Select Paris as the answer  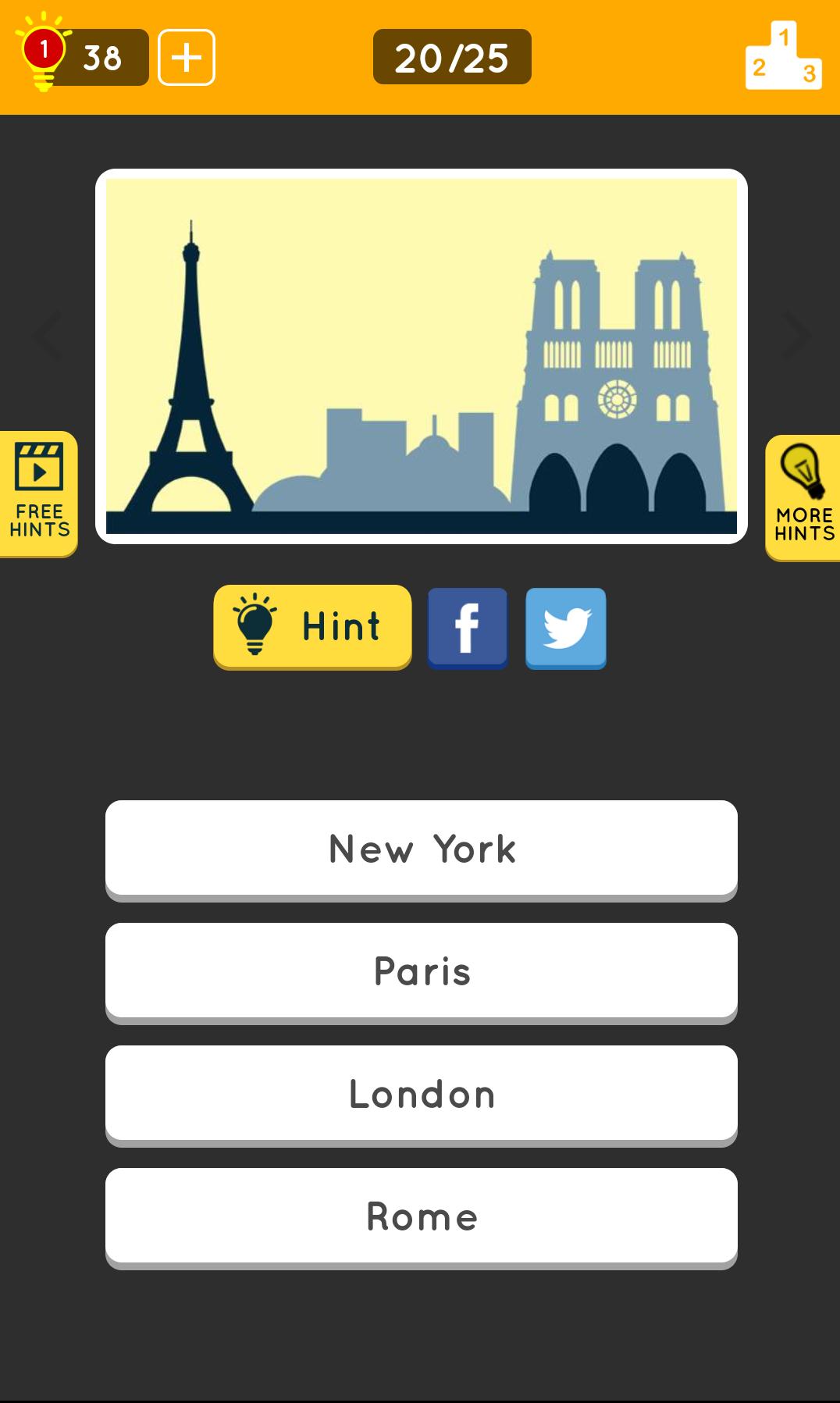point(422,973)
